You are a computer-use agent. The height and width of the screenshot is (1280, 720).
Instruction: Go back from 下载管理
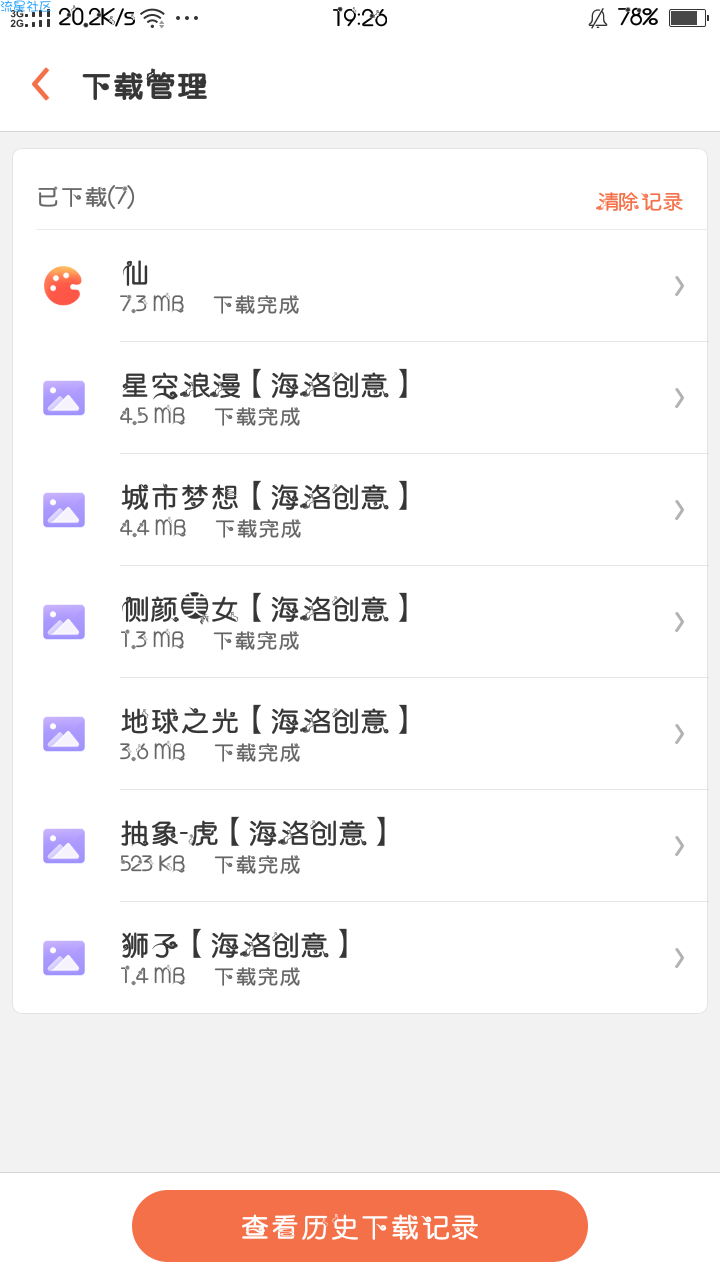pos(40,85)
